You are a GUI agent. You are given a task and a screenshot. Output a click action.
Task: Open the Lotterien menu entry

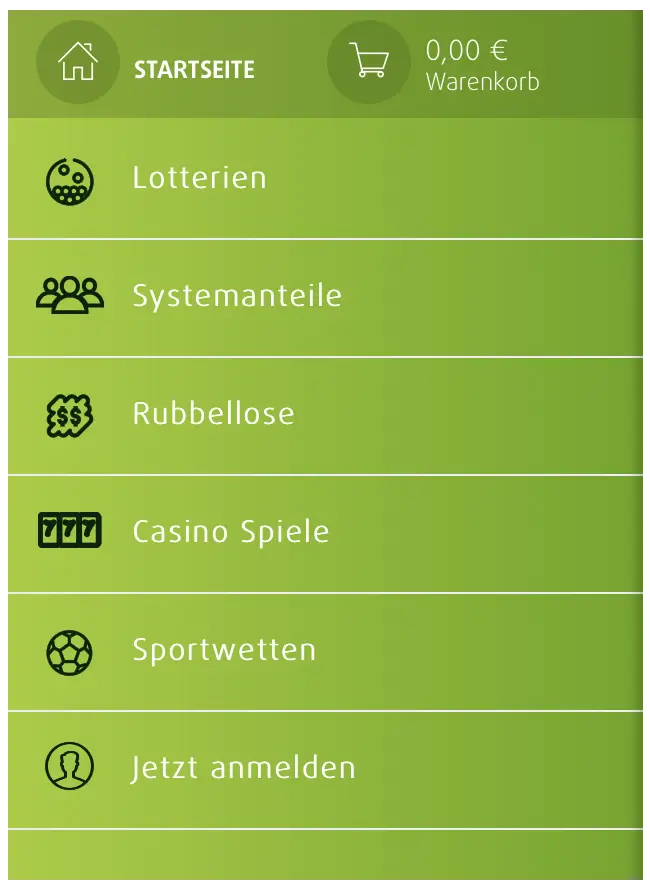pyautogui.click(x=200, y=179)
